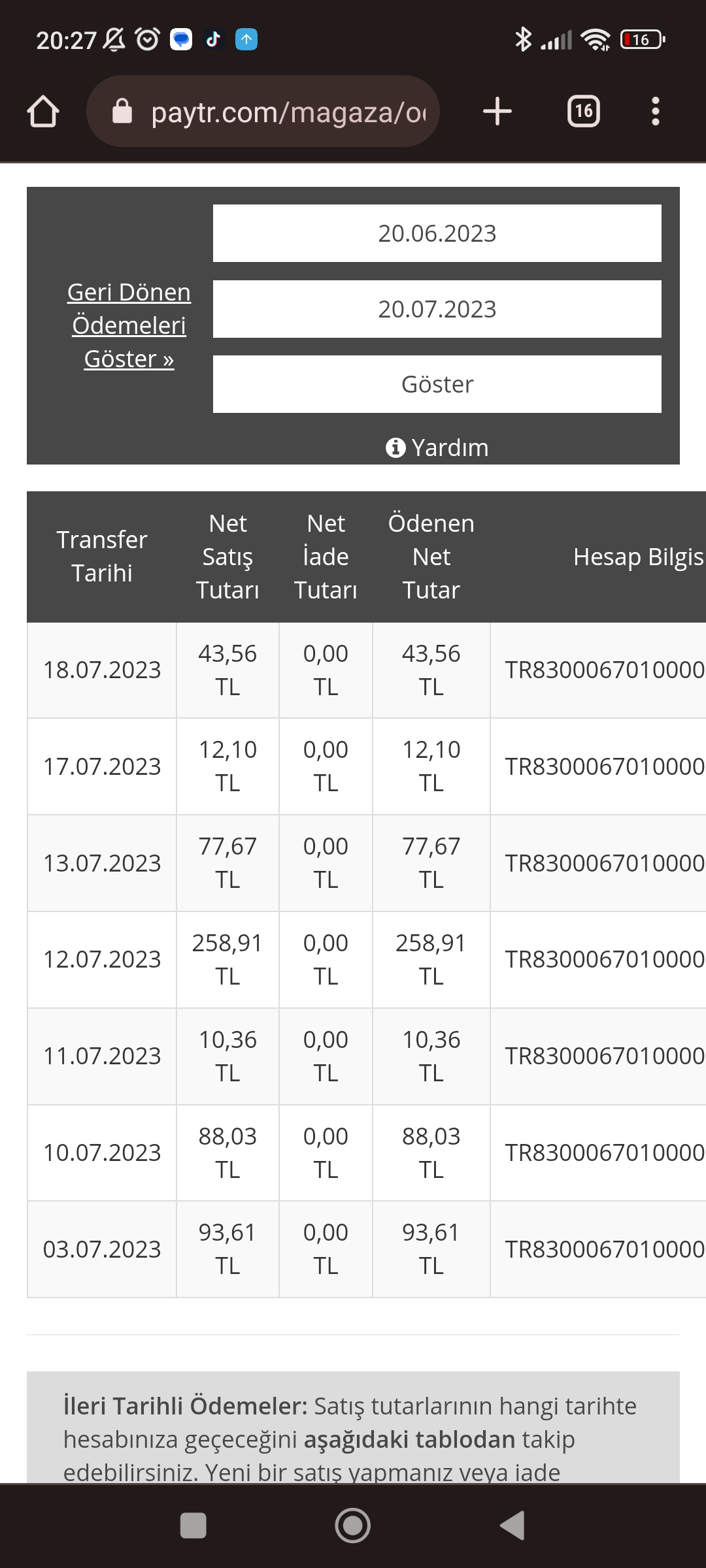Tap the Göster button
The height and width of the screenshot is (1568, 706).
pos(437,384)
